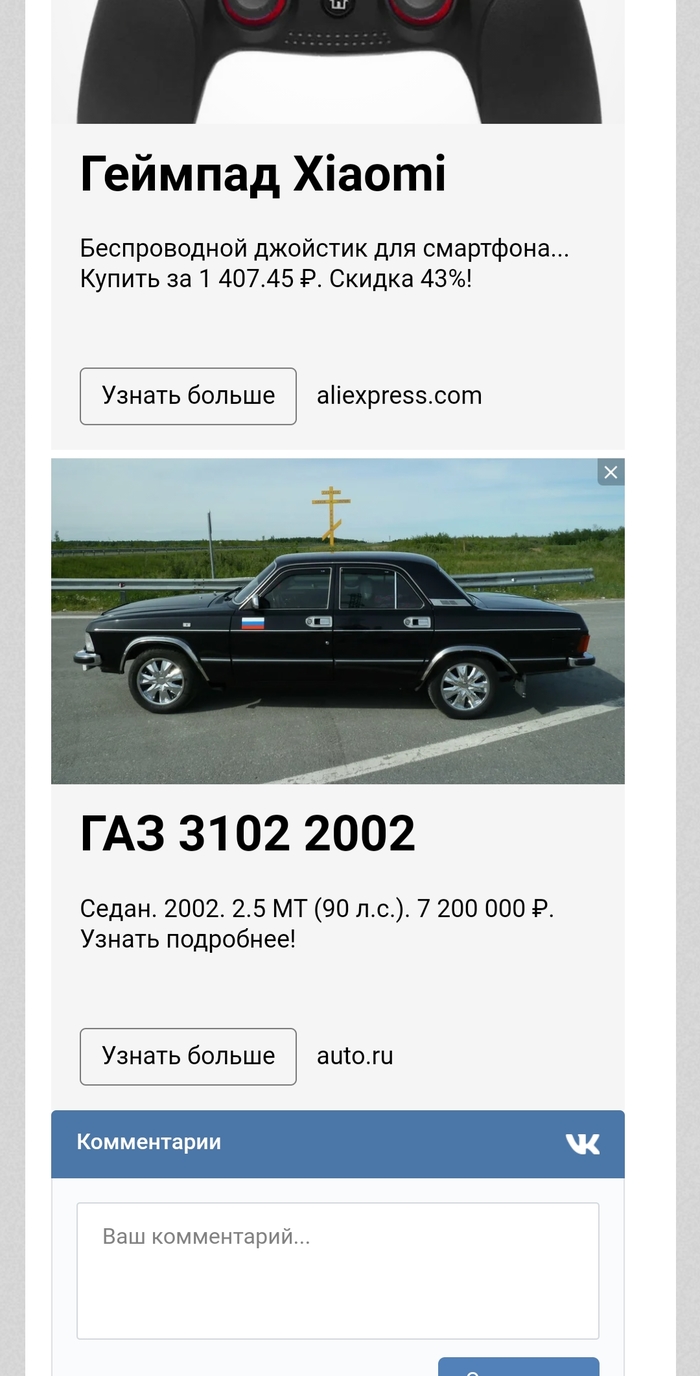Screen dimensions: 700x1376
Task: Visit the auto.ru link
Action: [x=355, y=1056]
